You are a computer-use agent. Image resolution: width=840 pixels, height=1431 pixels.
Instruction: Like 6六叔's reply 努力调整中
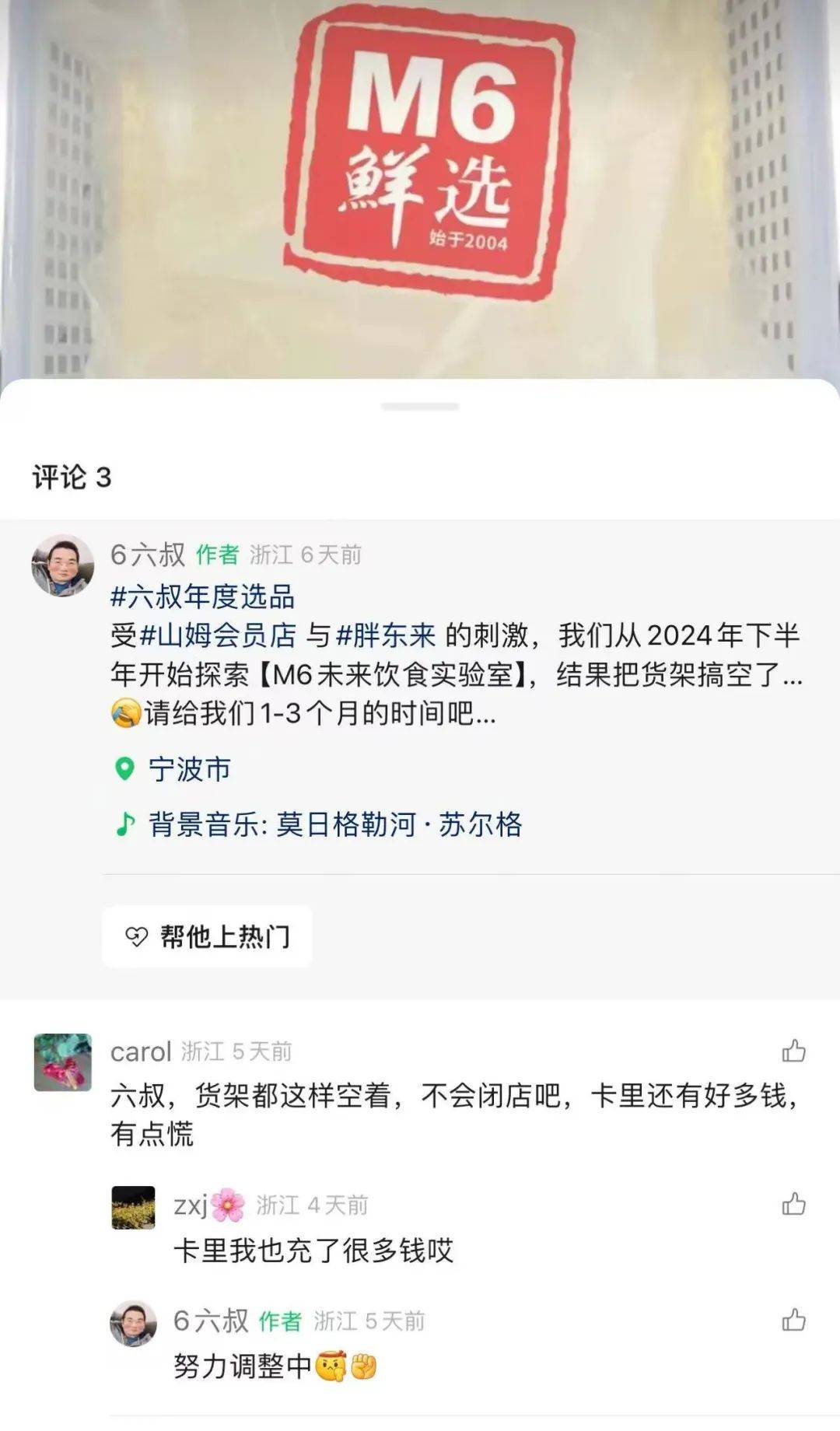pos(793,1321)
